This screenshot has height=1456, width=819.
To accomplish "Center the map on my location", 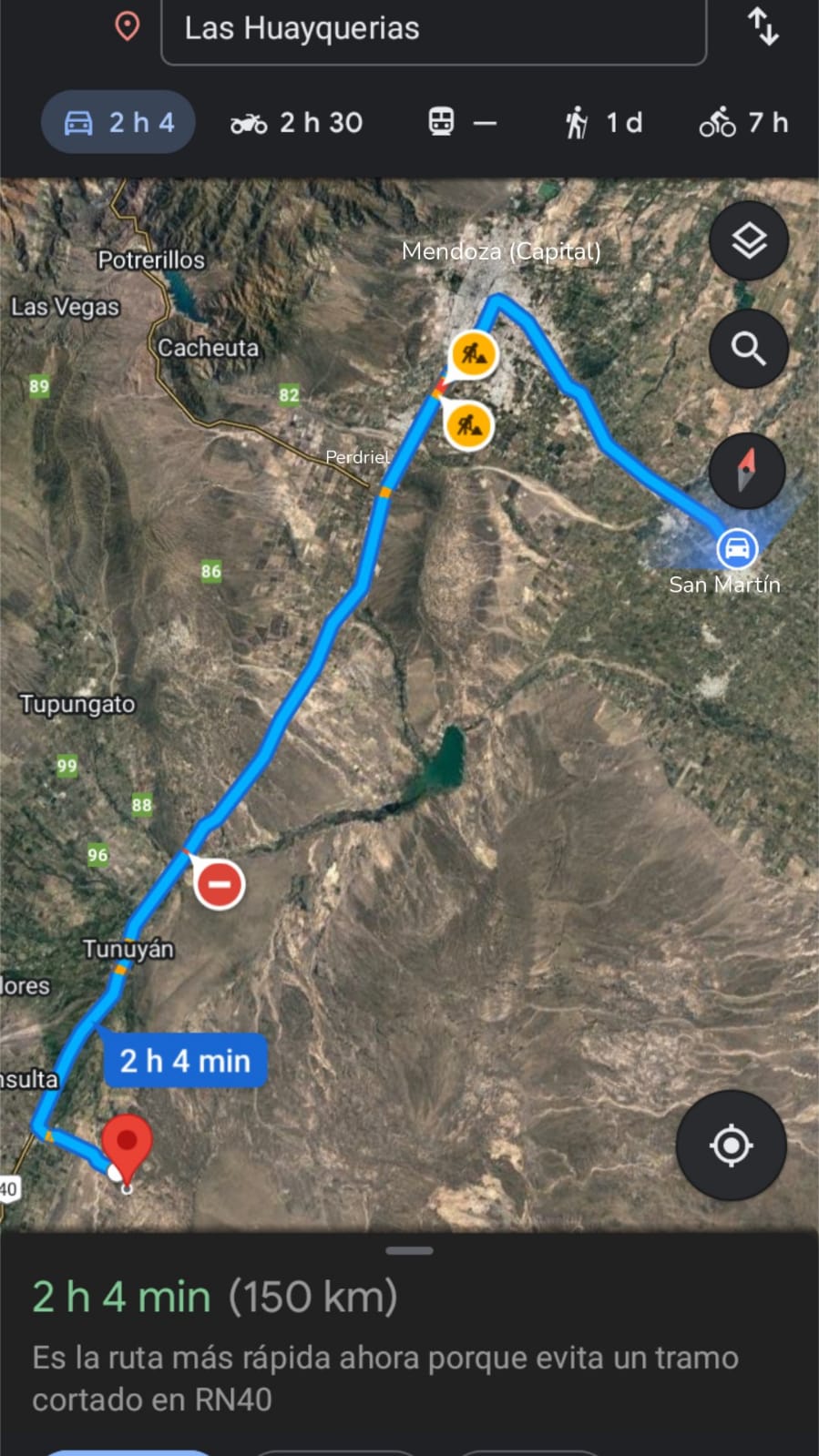I will [731, 1145].
